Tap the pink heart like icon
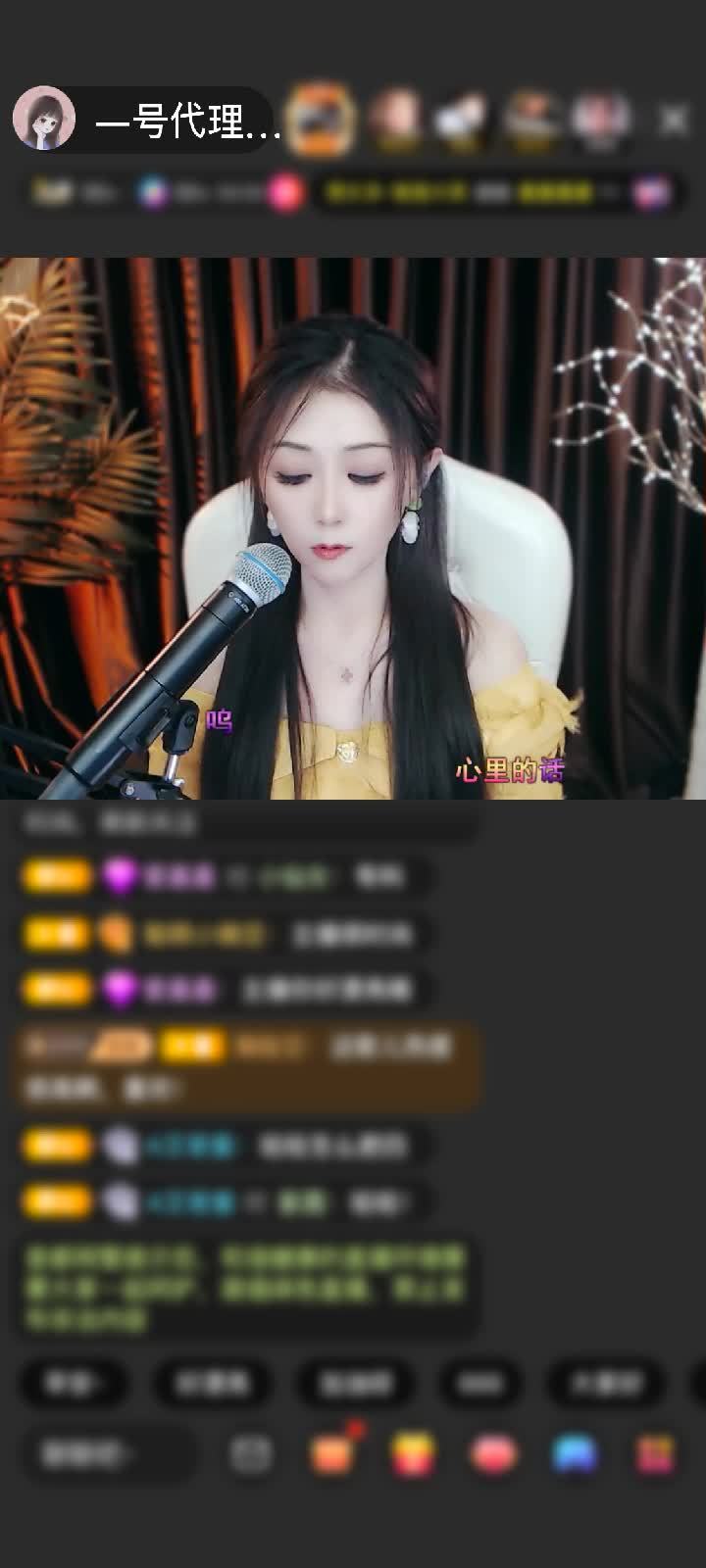The height and width of the screenshot is (1568, 706). tap(493, 1454)
